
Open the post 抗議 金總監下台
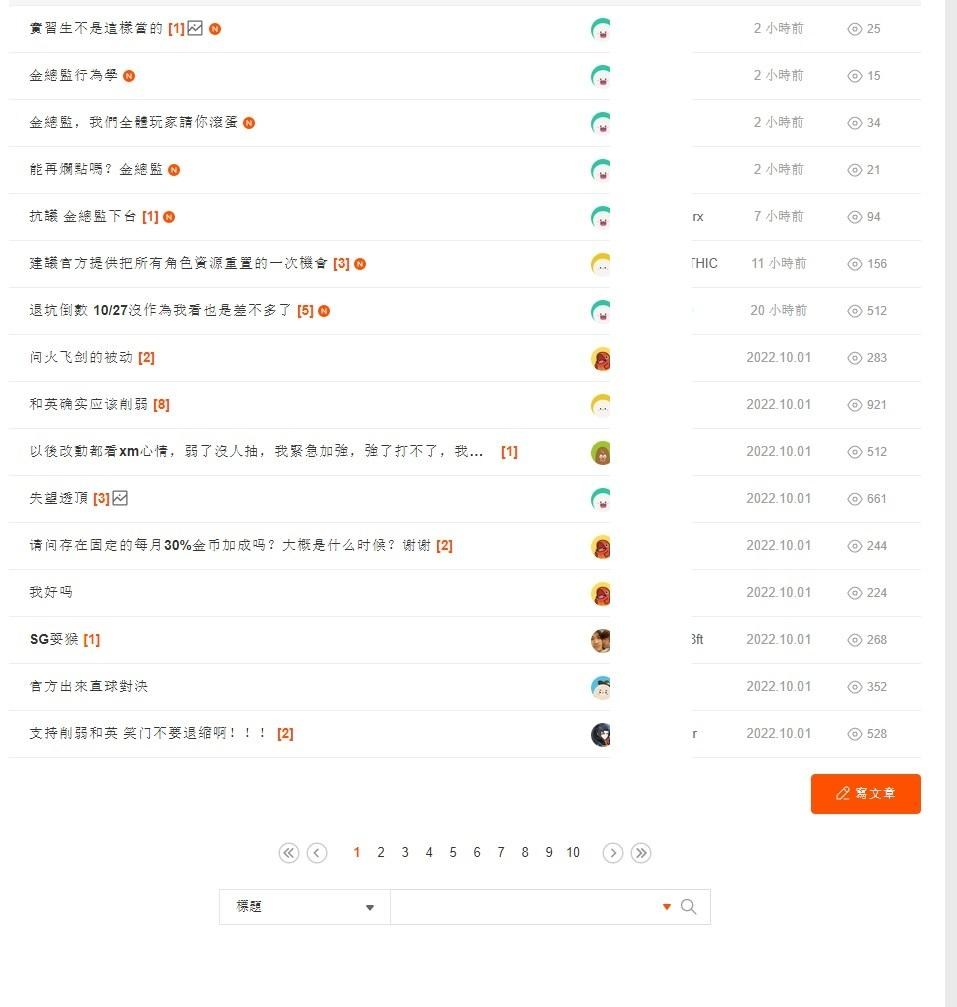[x=83, y=217]
